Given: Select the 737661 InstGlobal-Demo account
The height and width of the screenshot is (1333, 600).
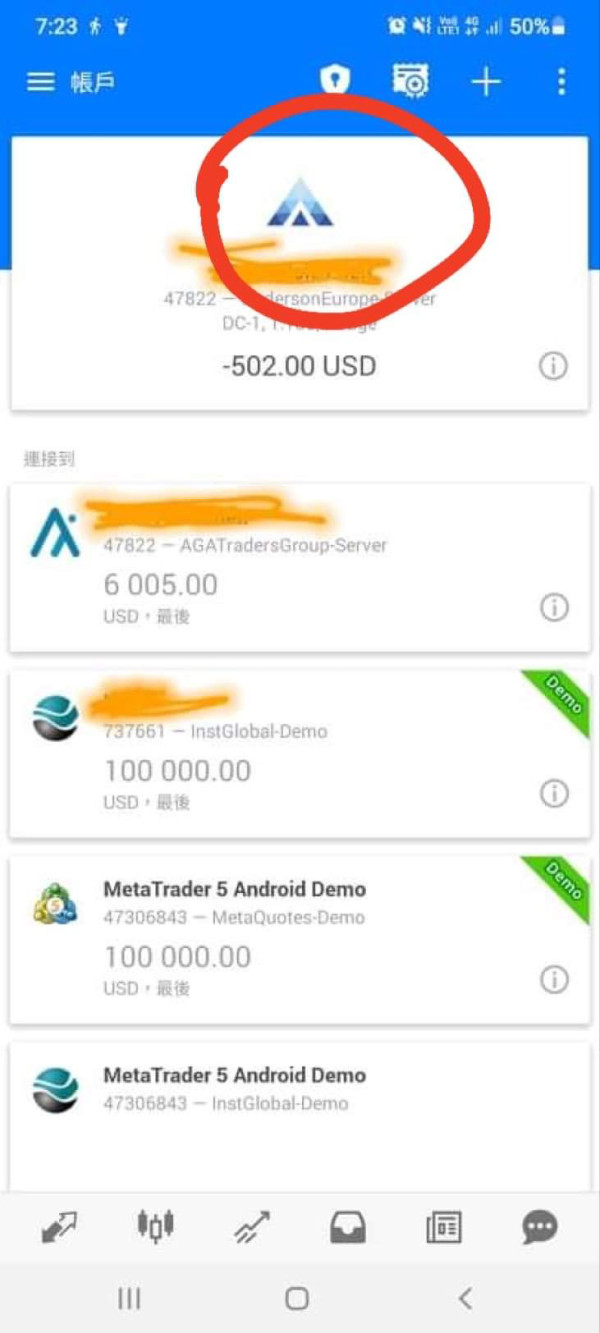Looking at the screenshot, I should click(x=299, y=754).
